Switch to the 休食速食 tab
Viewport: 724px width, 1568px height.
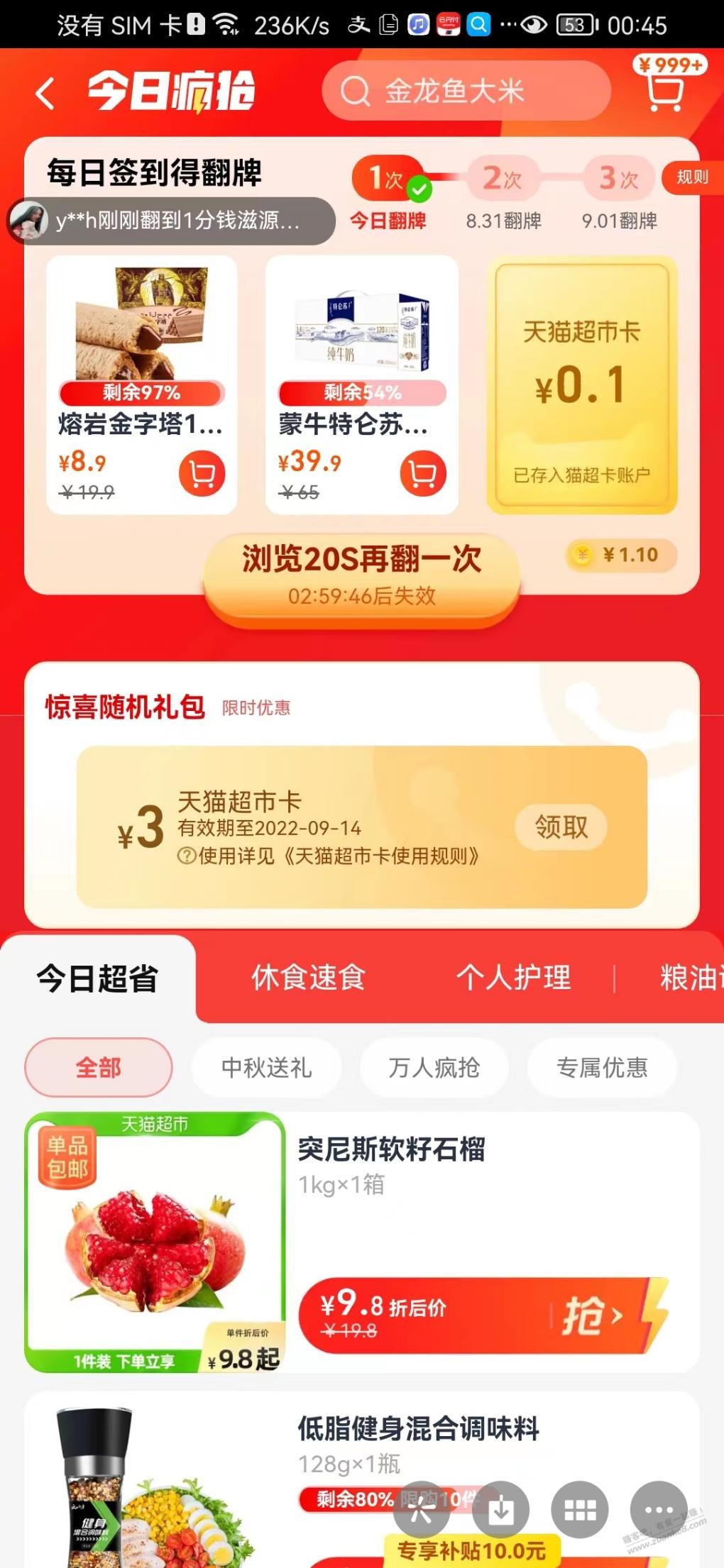(308, 978)
